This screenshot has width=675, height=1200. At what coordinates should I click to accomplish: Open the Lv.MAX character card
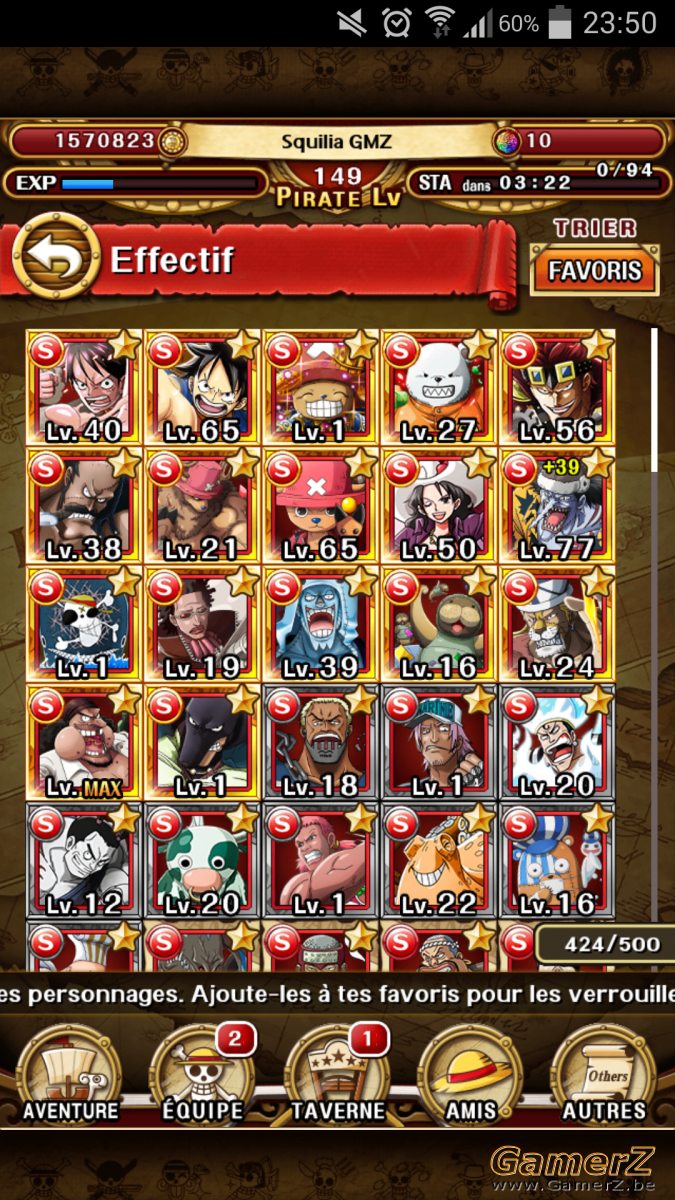point(85,743)
